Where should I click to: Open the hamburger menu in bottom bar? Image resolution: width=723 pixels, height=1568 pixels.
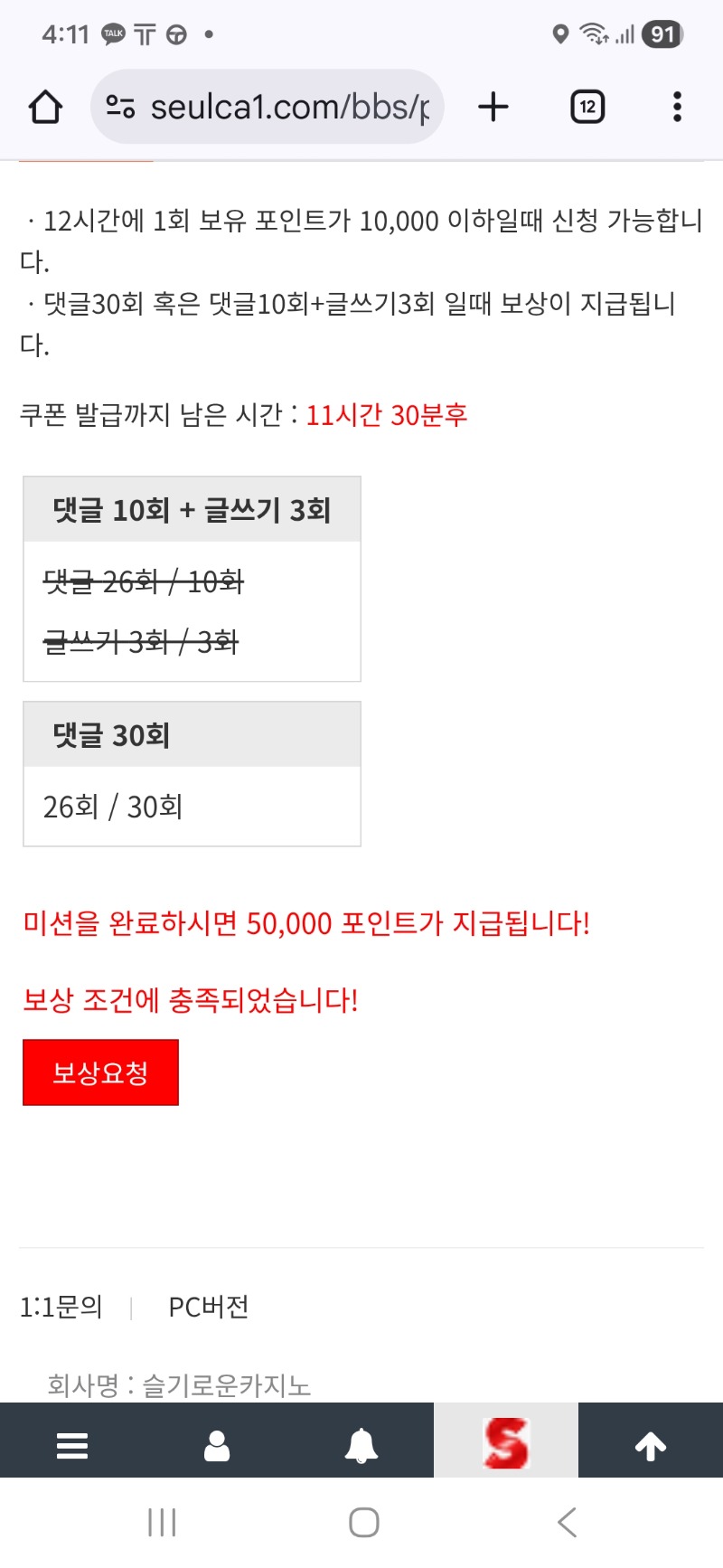(x=72, y=1445)
